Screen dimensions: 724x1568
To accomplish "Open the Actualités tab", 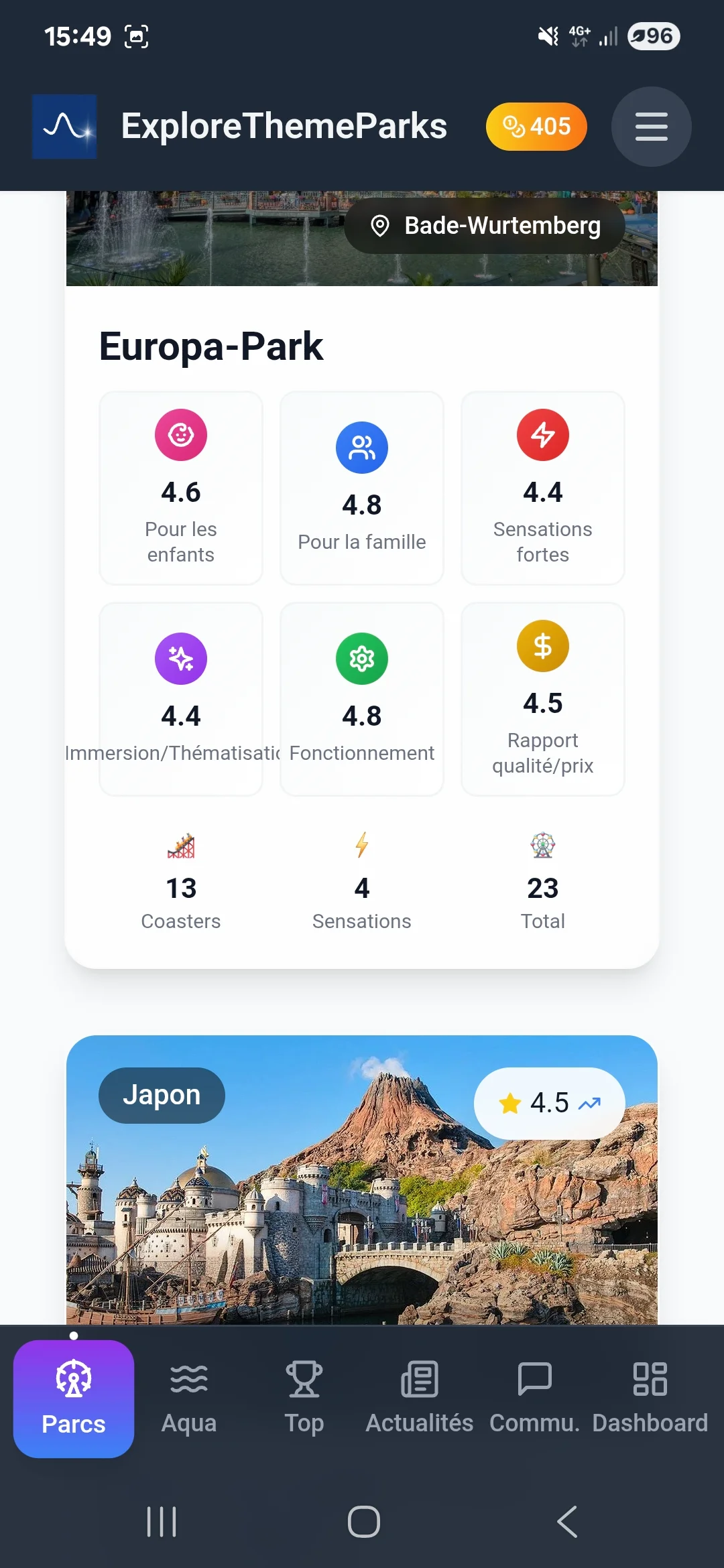I will coord(420,1399).
